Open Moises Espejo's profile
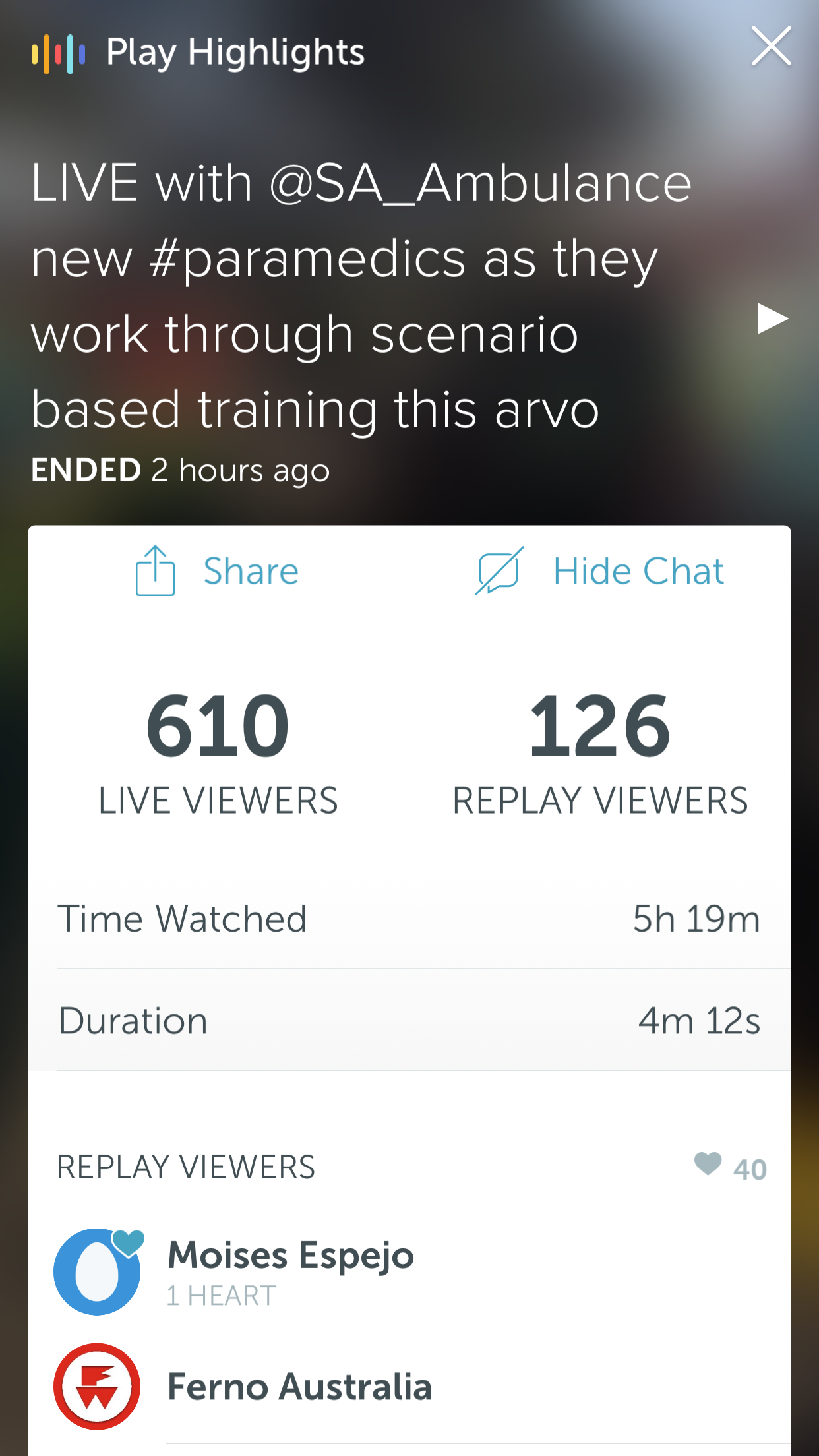 point(290,1270)
